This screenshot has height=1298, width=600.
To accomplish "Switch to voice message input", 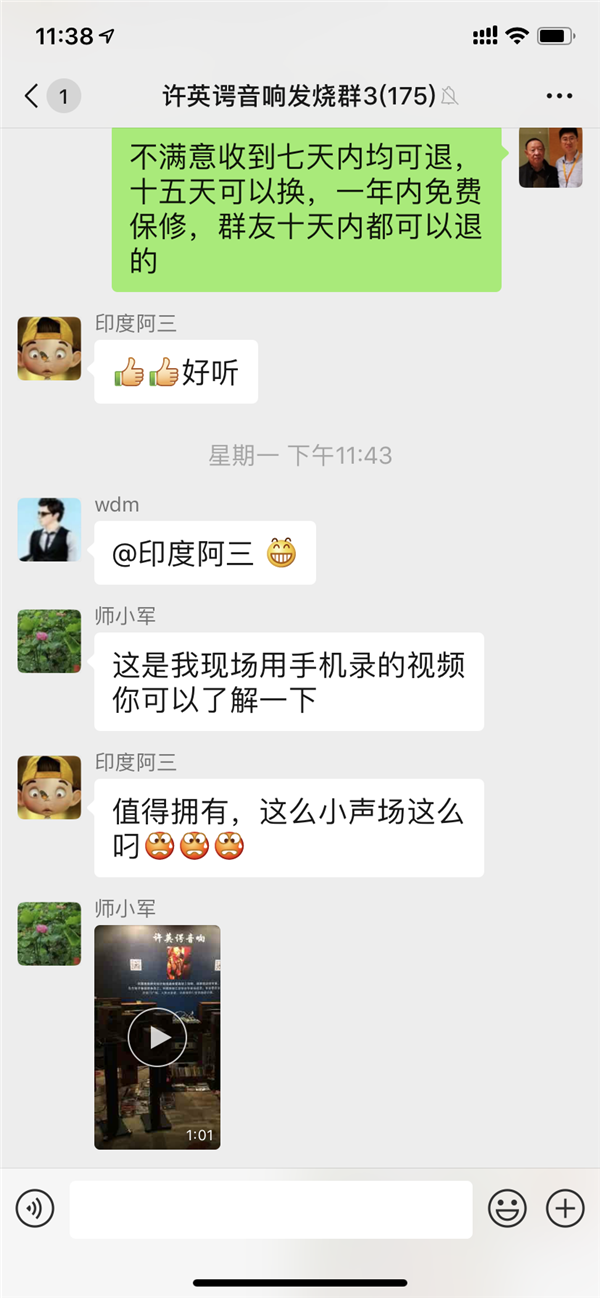I will point(35,1209).
